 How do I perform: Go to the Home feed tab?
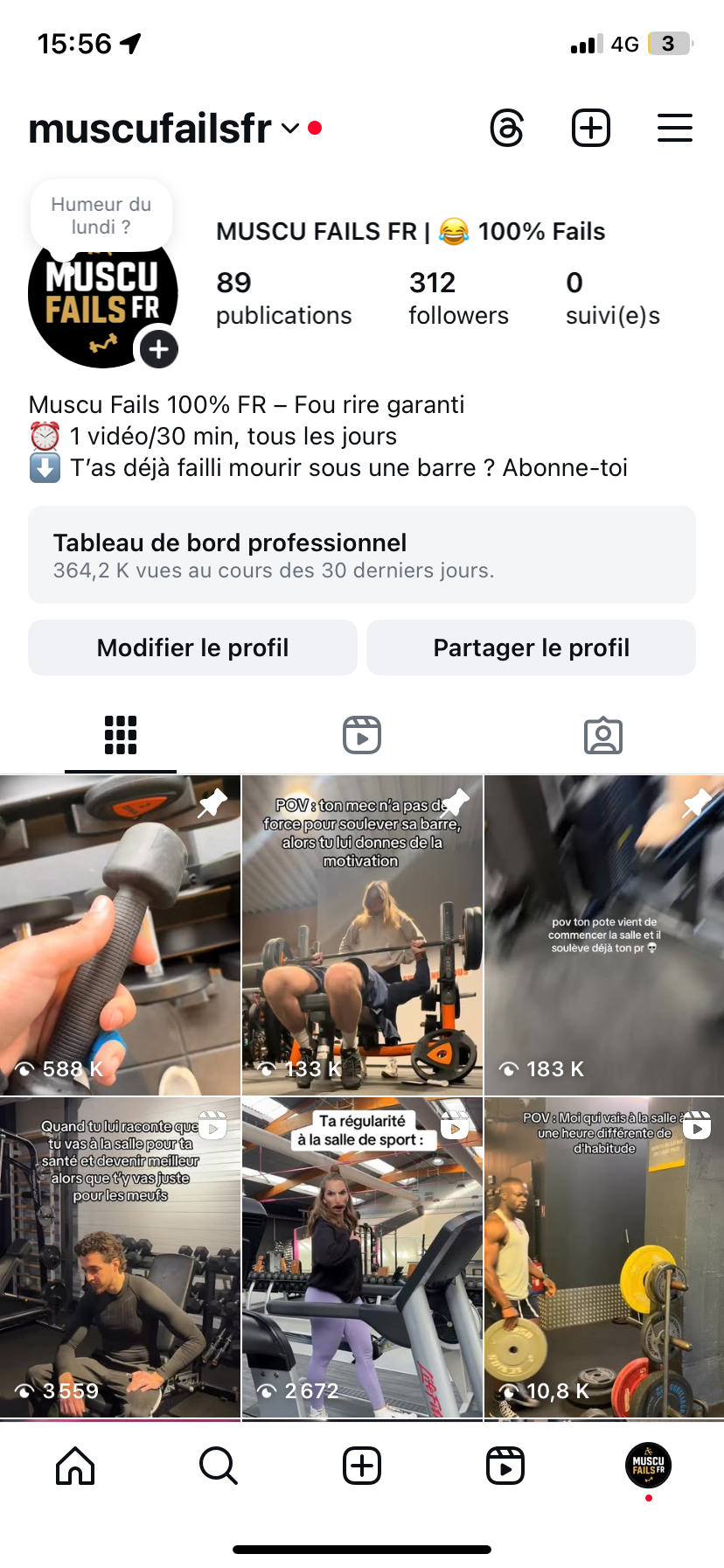[x=75, y=1465]
